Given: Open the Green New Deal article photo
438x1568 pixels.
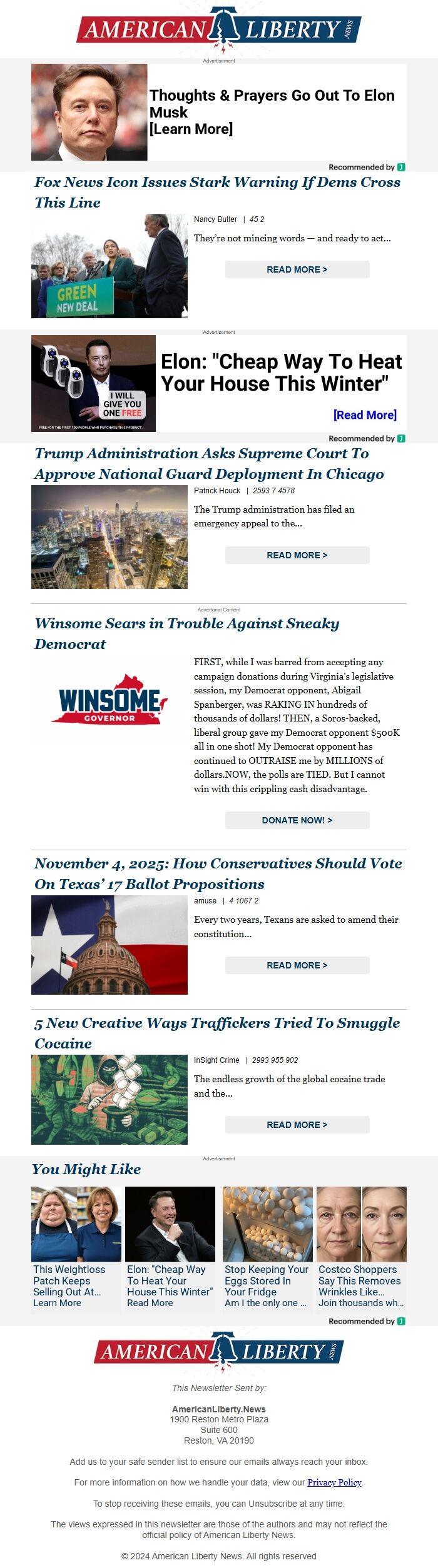Looking at the screenshot, I should [109, 266].
